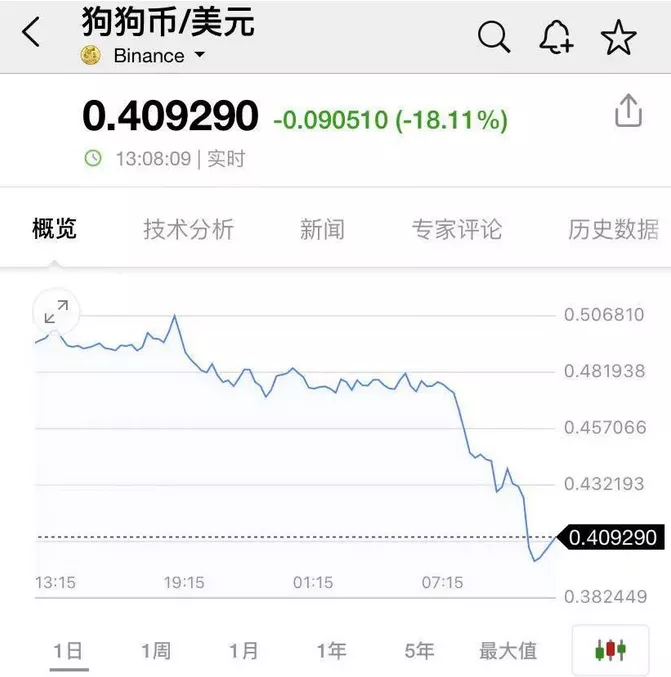Switch to the 技术分析 tab

188,229
